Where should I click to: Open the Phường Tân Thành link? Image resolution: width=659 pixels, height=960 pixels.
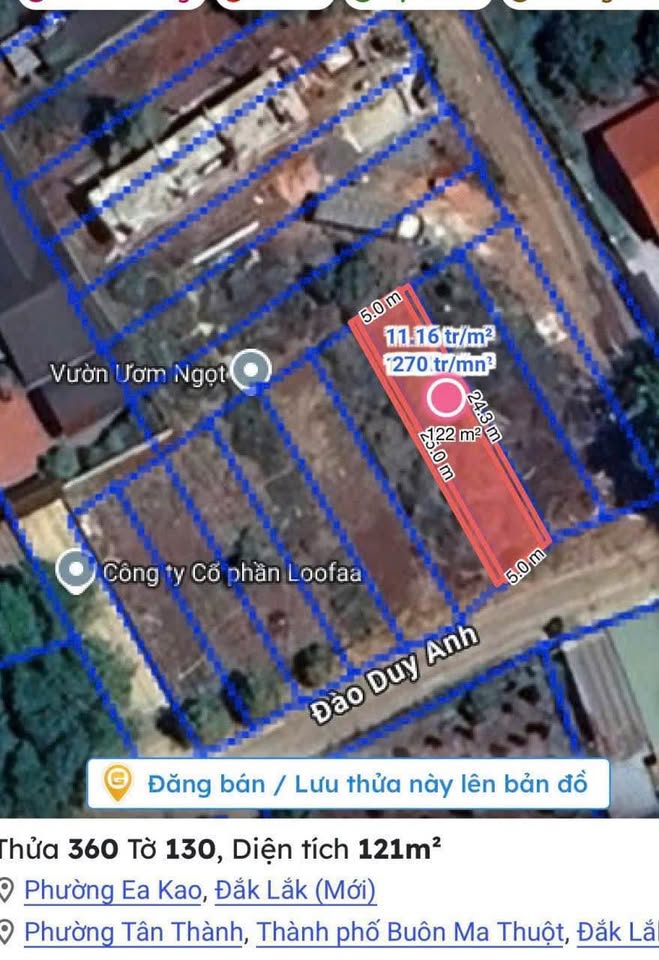pos(134,931)
